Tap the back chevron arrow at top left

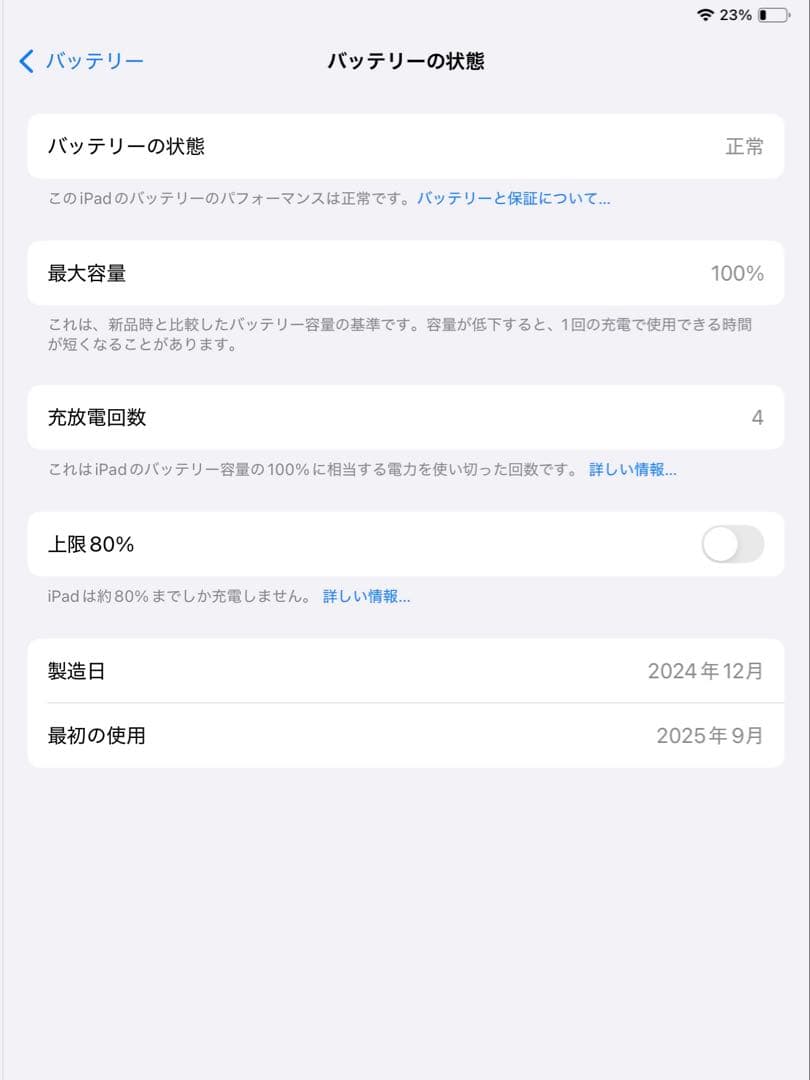point(25,61)
